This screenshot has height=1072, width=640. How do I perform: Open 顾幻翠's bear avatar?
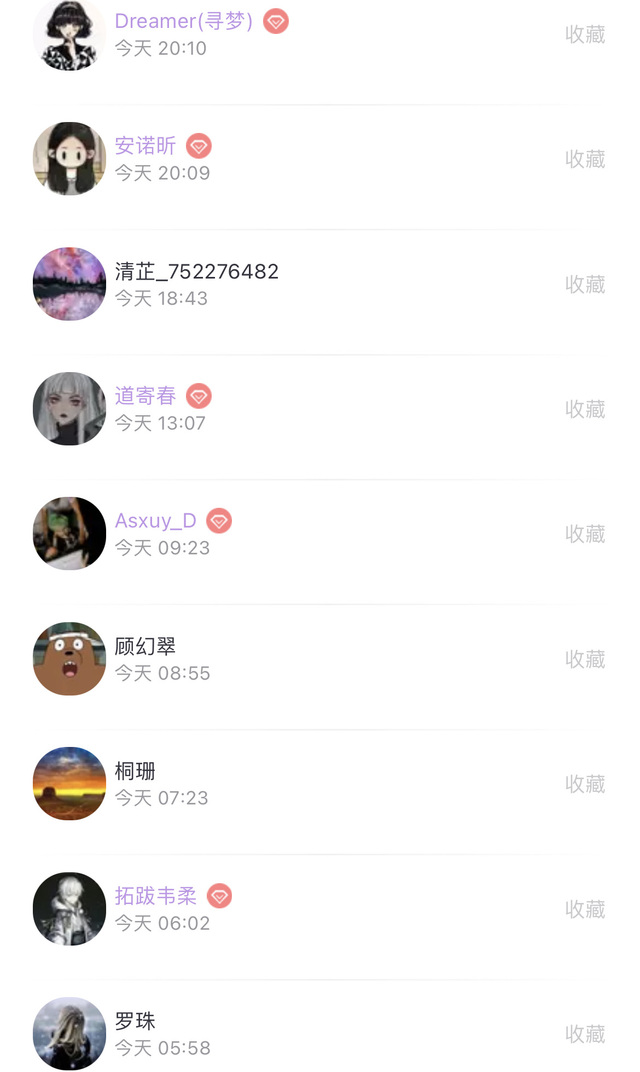[69, 659]
